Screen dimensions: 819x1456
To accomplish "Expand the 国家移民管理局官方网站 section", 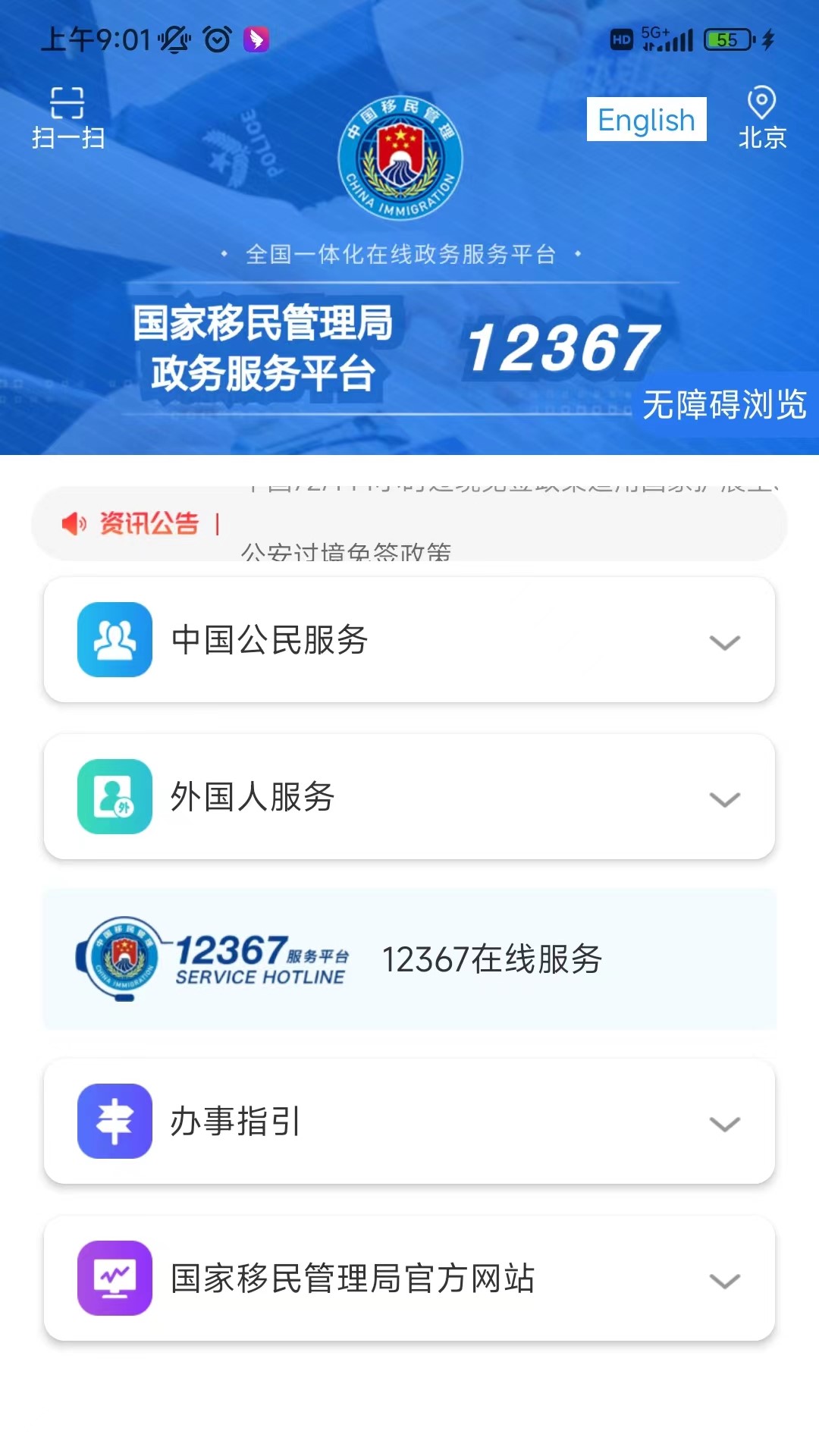I will [x=724, y=1282].
